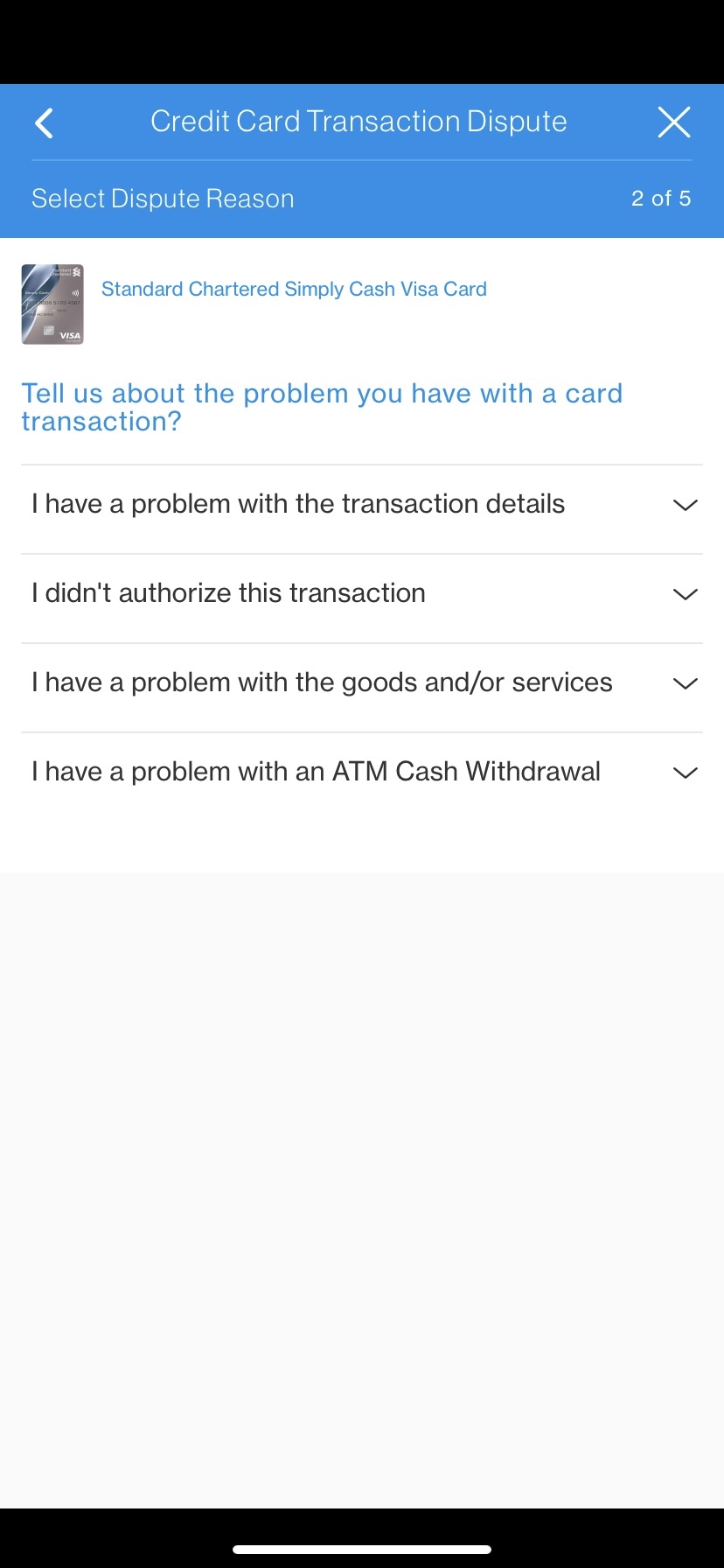The width and height of the screenshot is (724, 1568).
Task: Choose the ATM Cash Withdrawal problem option
Action: (315, 772)
